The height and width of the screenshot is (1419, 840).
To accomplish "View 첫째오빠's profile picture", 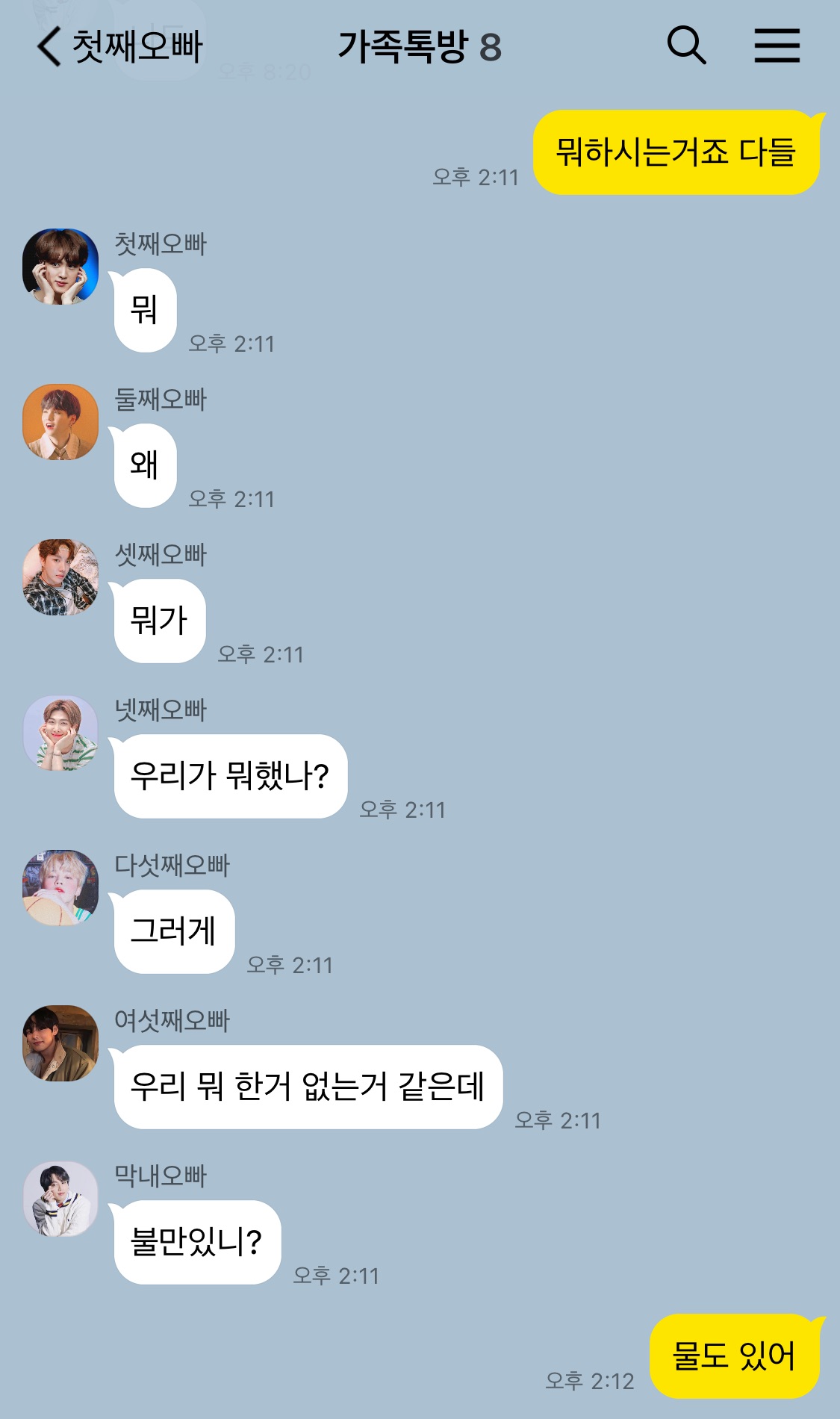I will point(60,267).
